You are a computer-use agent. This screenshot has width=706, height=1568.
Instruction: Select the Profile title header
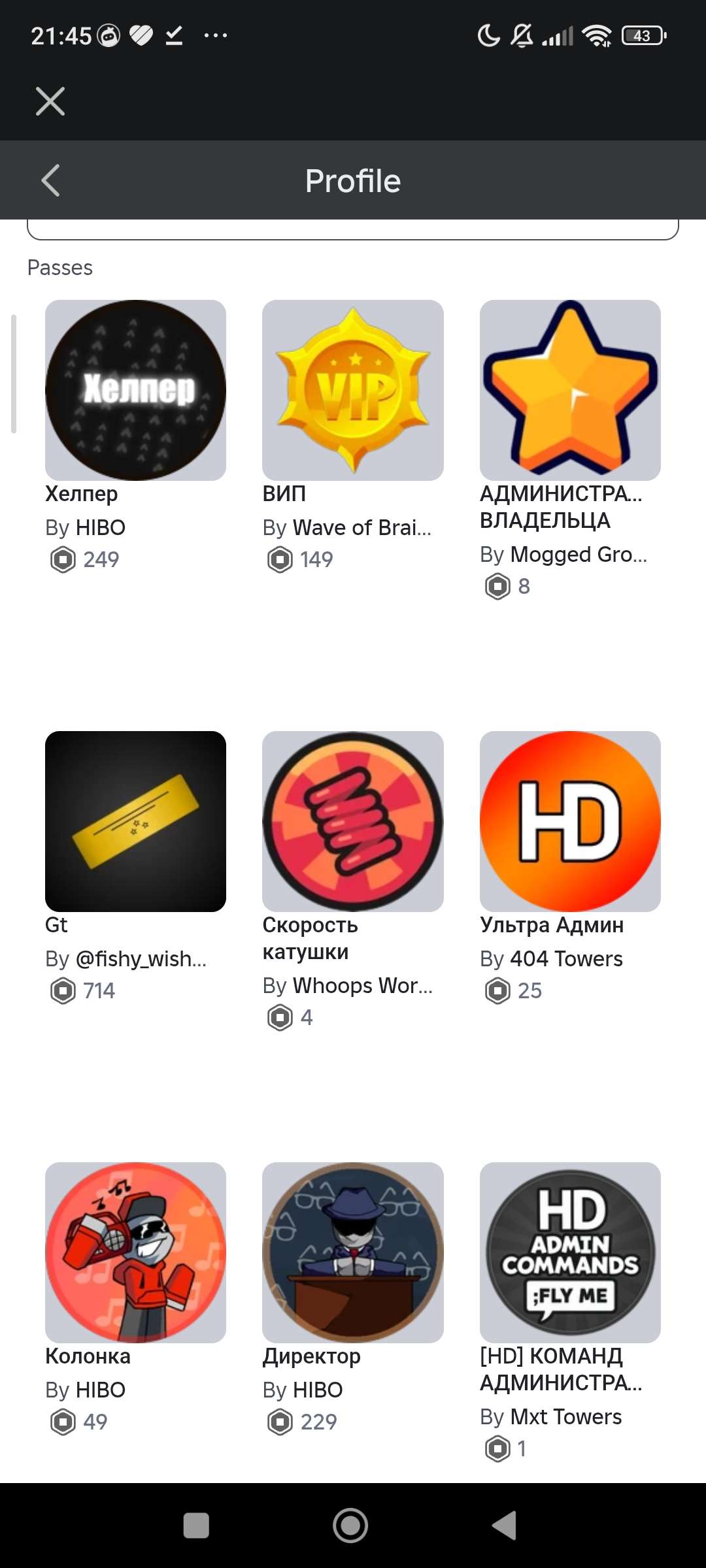352,180
